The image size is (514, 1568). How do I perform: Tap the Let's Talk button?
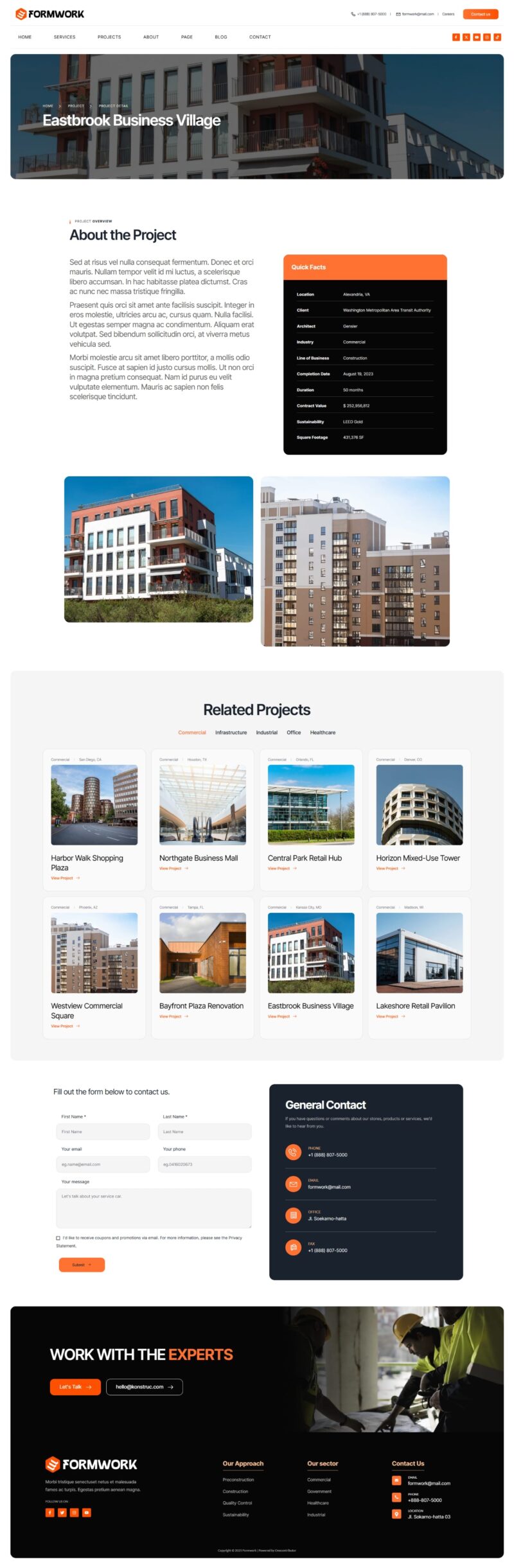[75, 1387]
